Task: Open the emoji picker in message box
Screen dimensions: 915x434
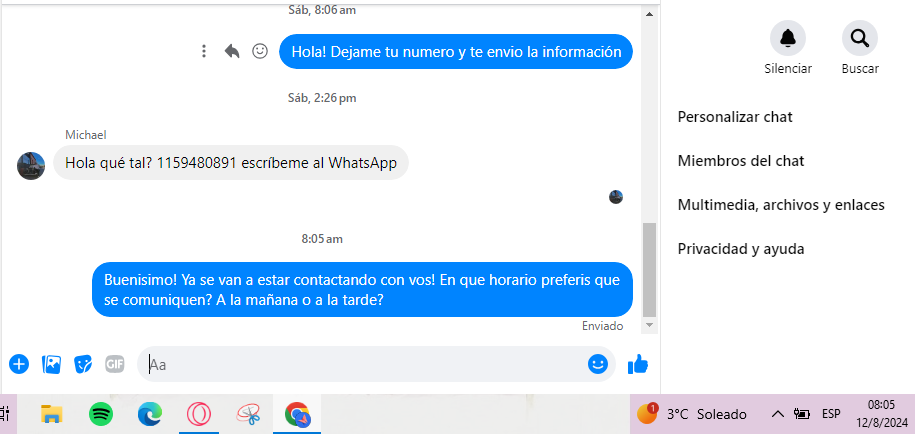Action: click(x=598, y=364)
